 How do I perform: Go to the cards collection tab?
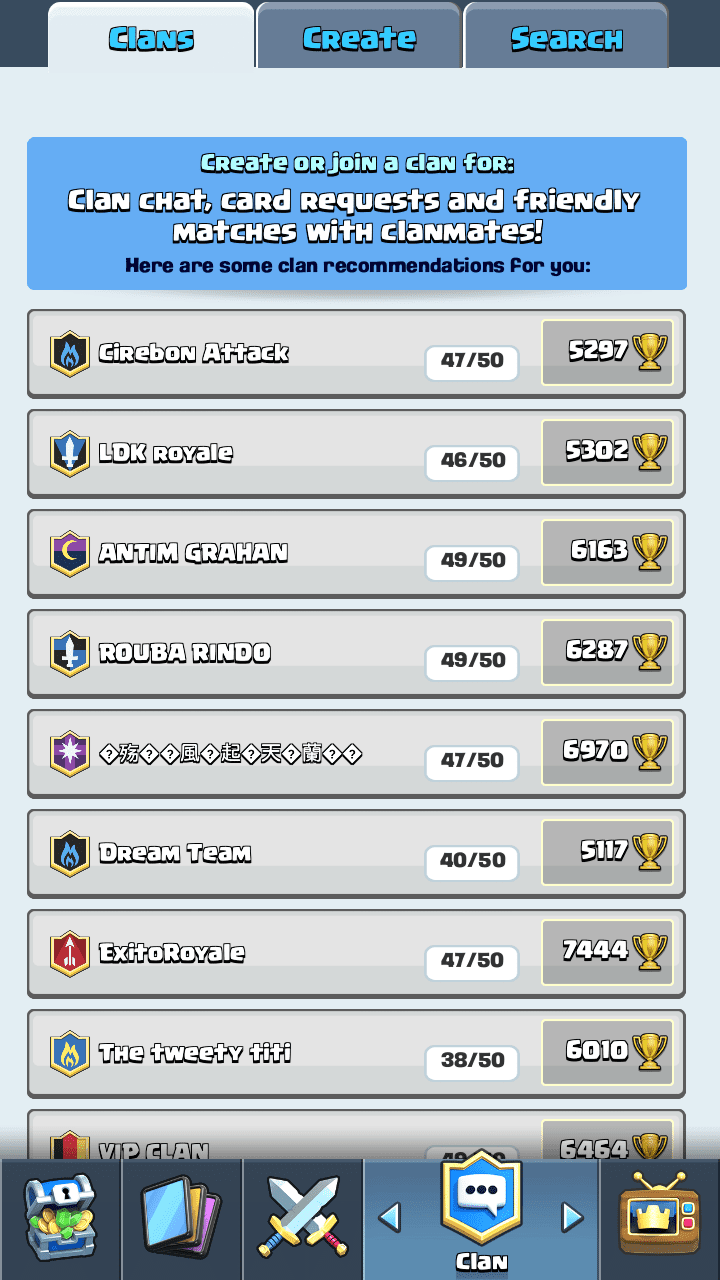[x=181, y=1218]
